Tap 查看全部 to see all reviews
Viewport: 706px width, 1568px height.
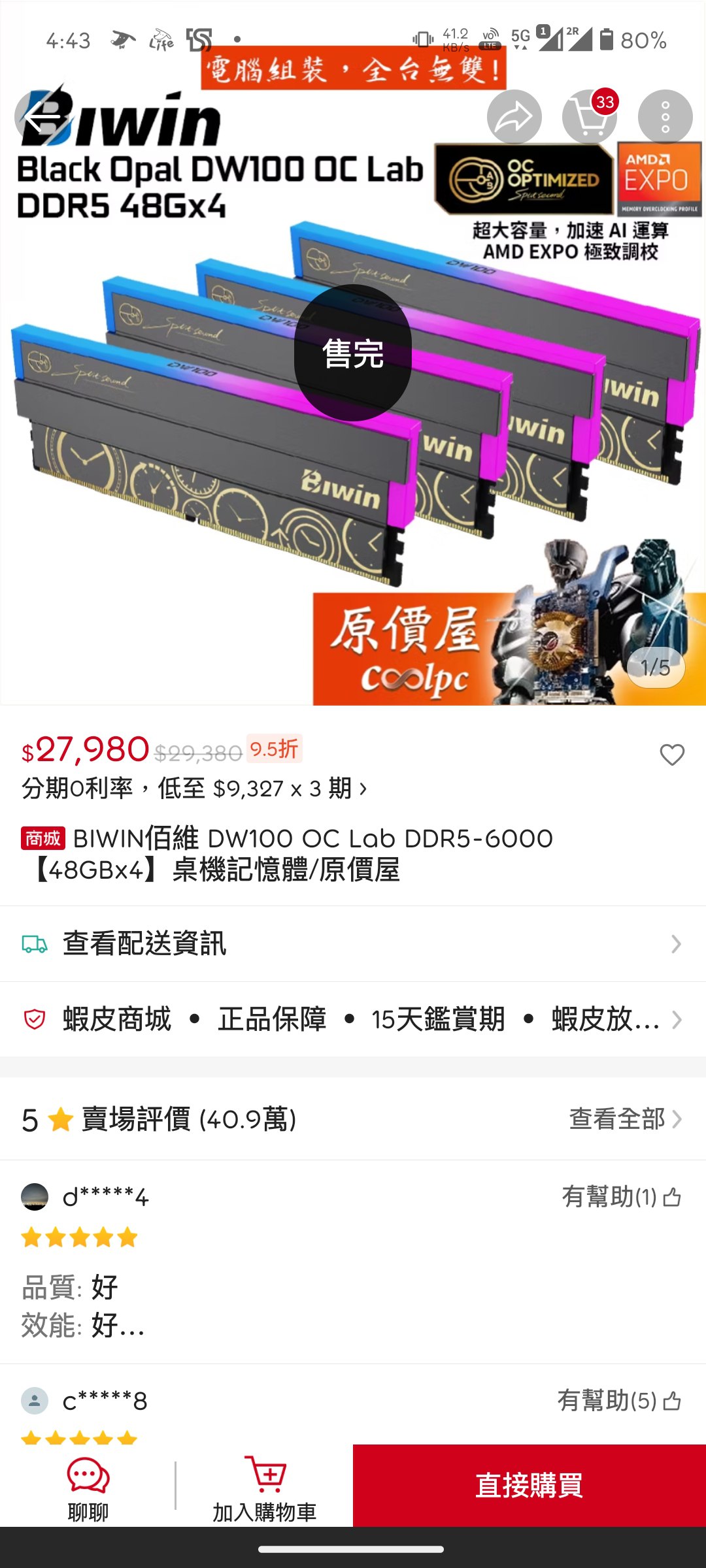[x=624, y=1119]
